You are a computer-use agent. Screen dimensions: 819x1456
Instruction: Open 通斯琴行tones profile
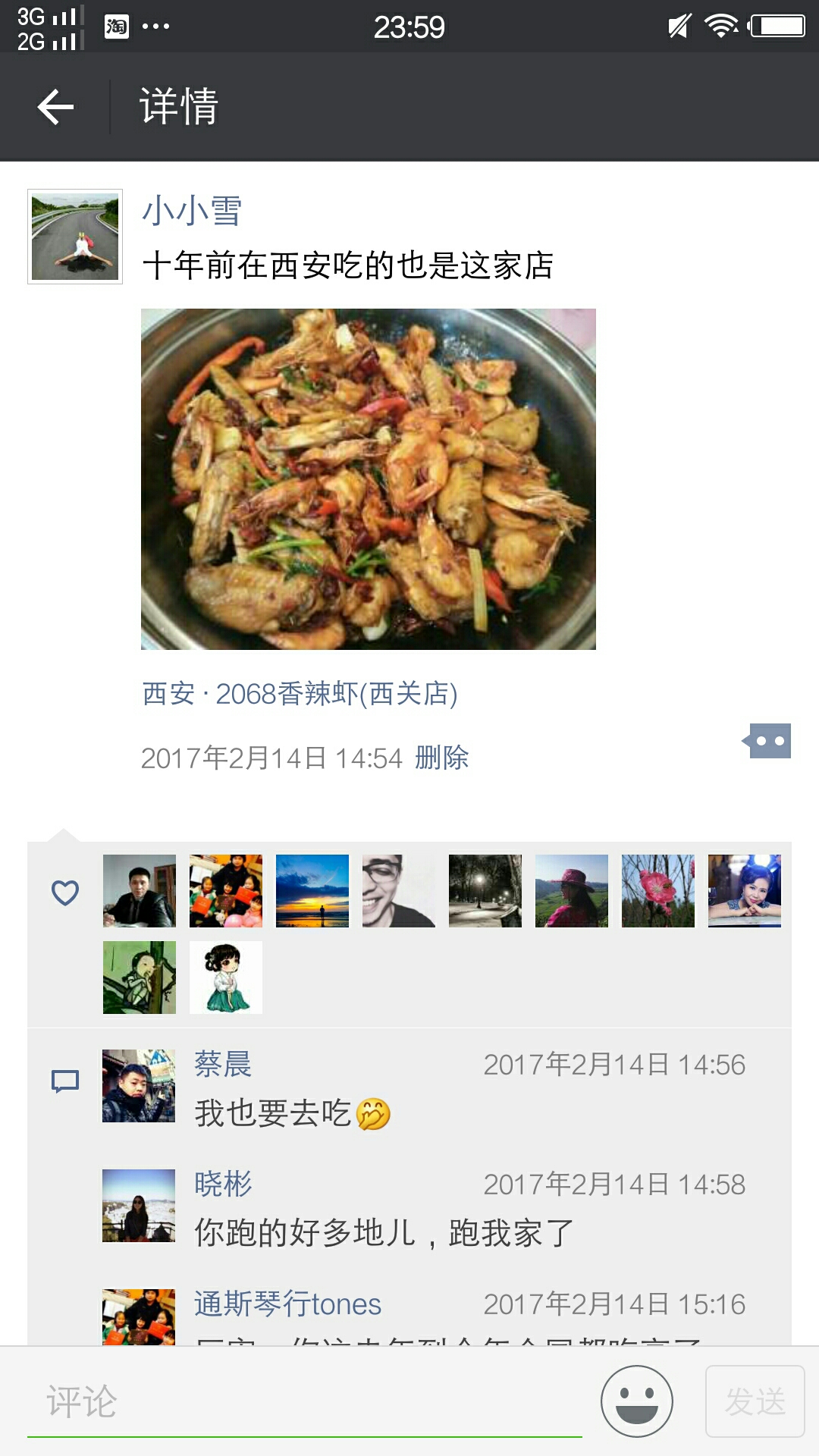point(287,1304)
